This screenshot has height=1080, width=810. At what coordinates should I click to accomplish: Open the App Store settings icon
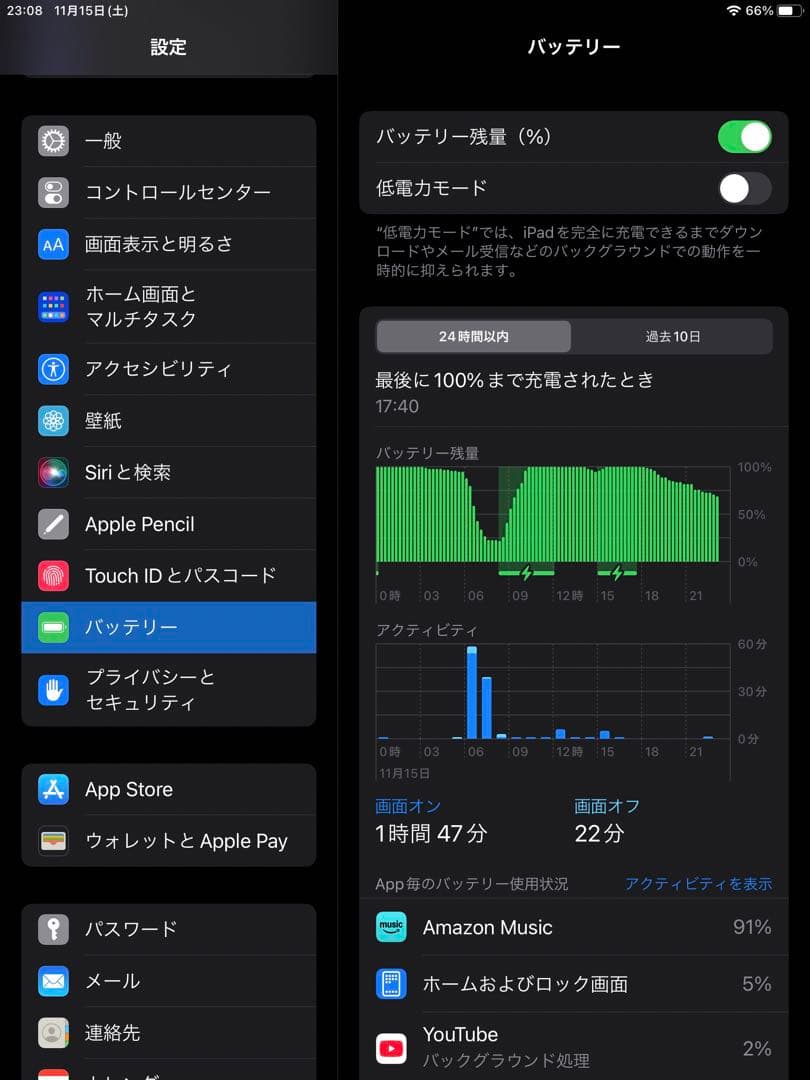tap(53, 789)
